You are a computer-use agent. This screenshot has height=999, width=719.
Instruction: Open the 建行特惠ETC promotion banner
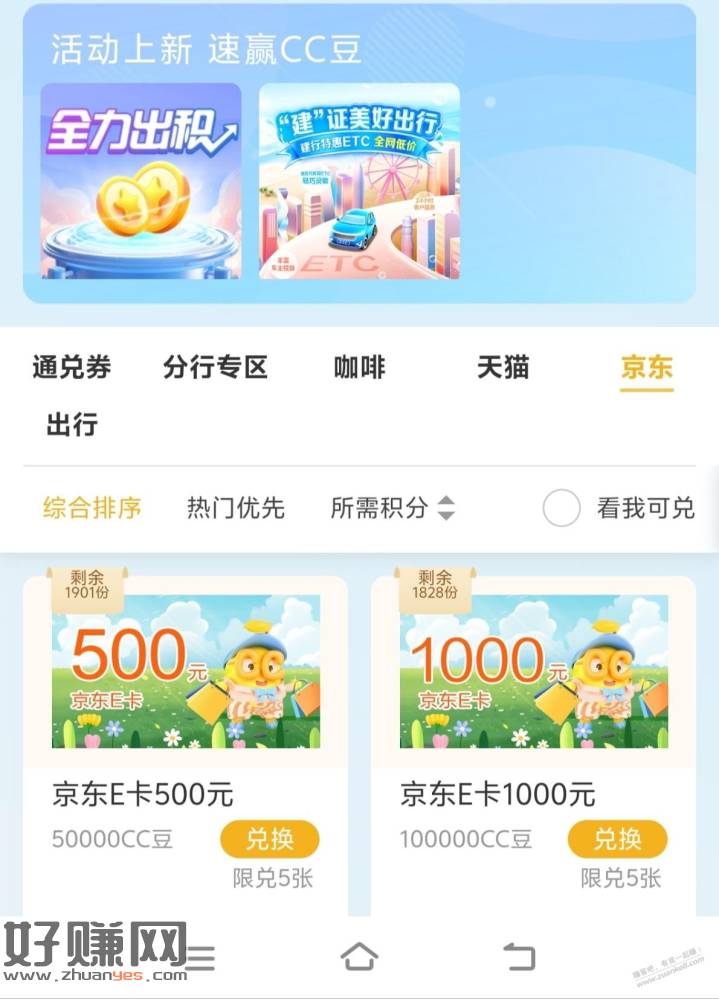coord(359,181)
